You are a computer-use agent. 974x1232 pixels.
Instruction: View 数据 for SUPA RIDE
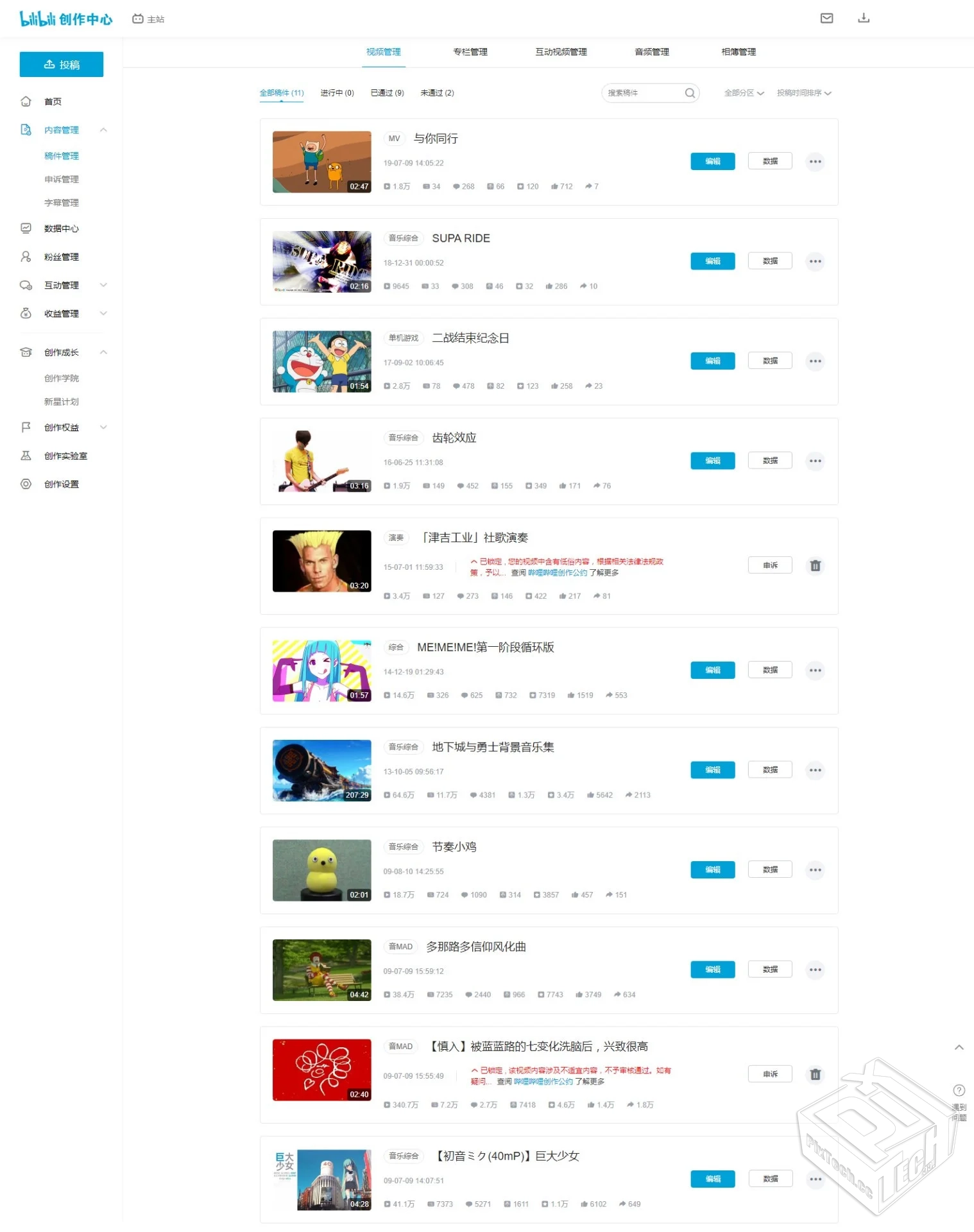[769, 261]
